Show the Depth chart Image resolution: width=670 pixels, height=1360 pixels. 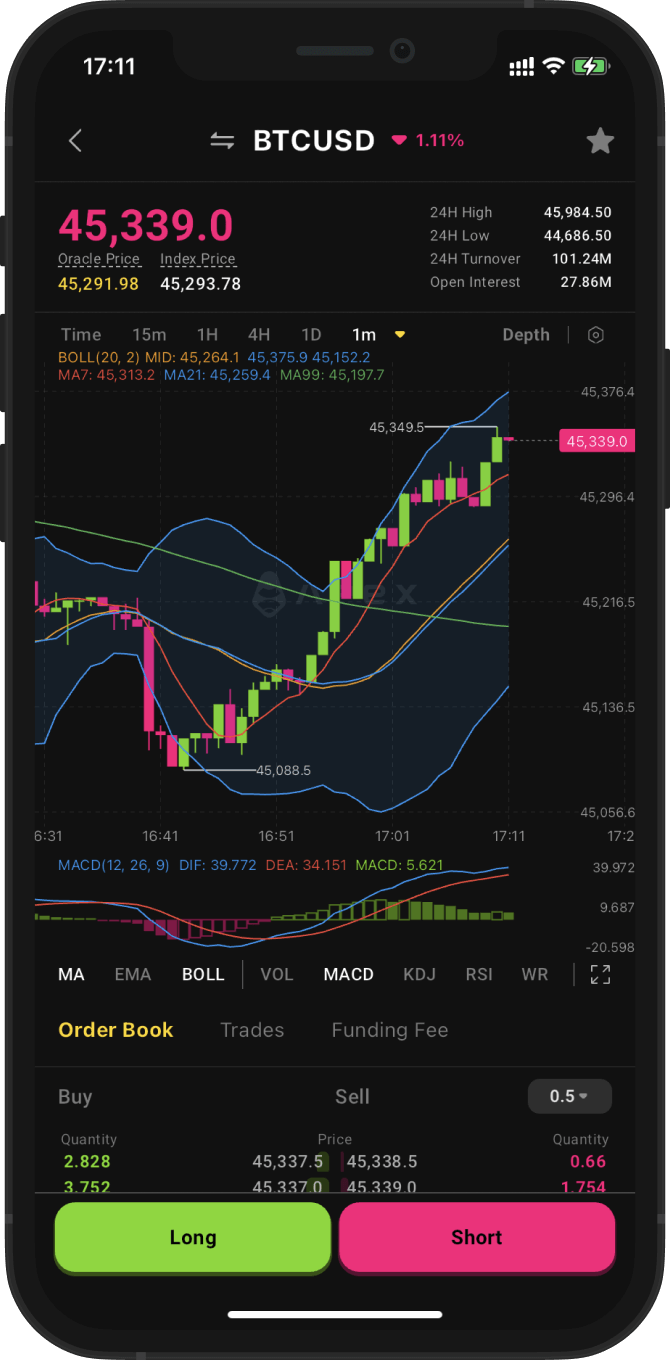click(526, 335)
